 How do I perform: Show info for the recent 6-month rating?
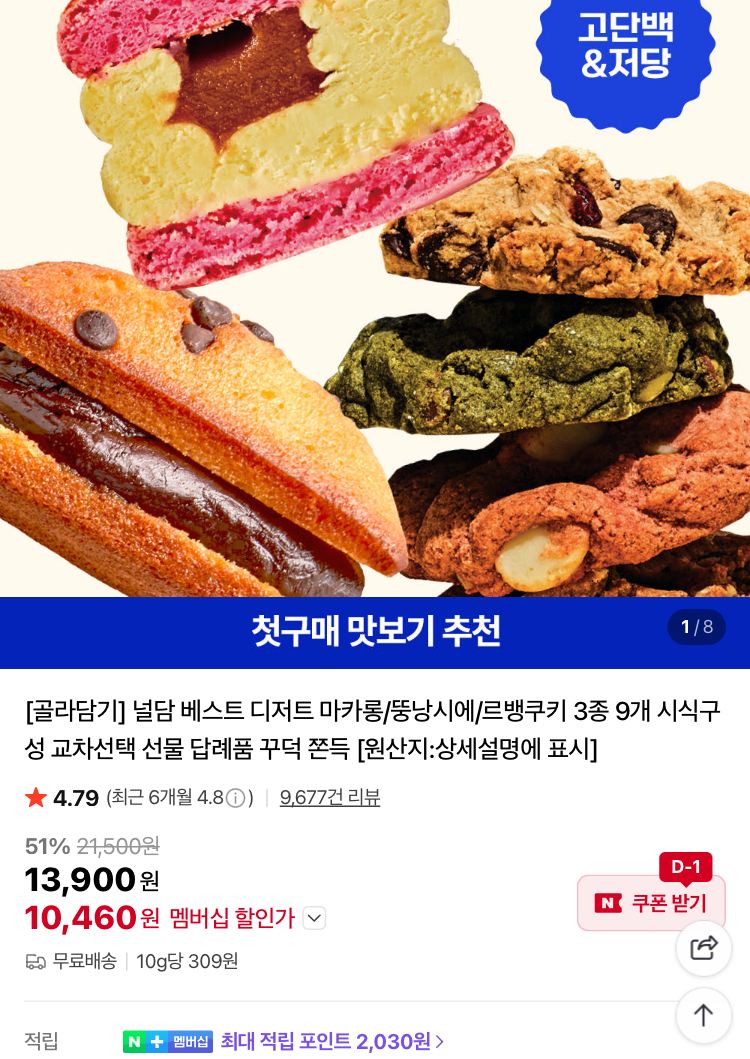235,798
